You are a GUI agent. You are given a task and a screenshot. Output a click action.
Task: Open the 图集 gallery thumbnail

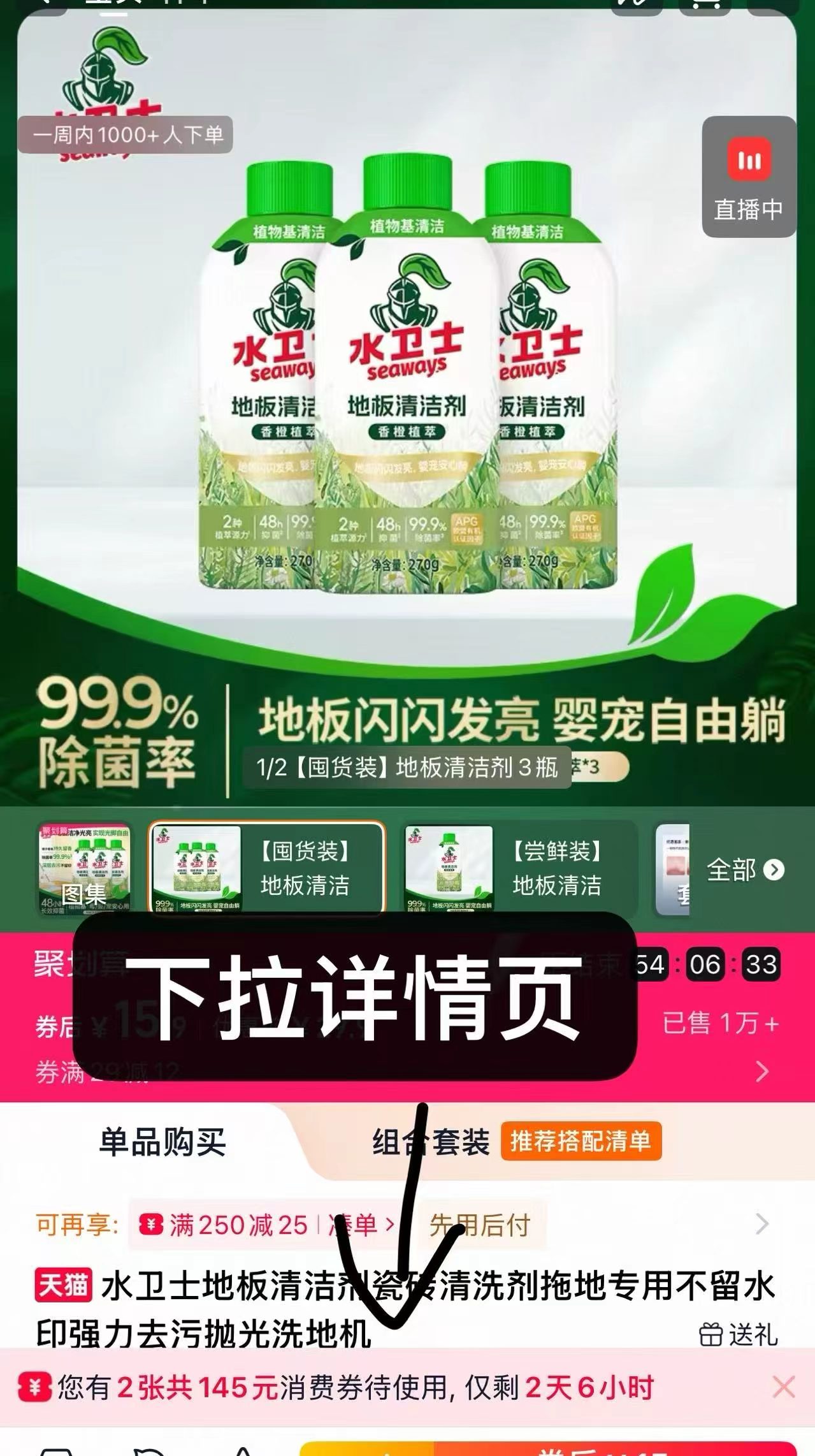[x=85, y=869]
